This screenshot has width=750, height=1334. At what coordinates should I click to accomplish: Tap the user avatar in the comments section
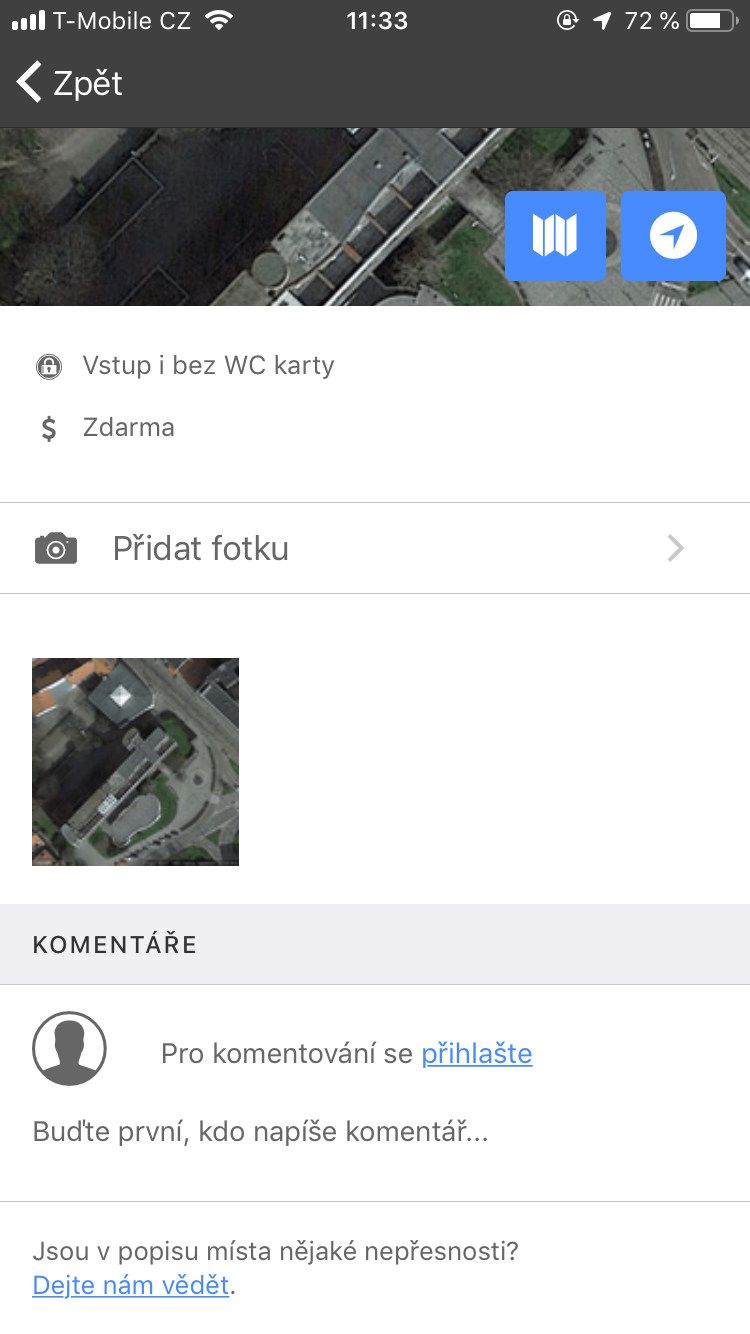pyautogui.click(x=69, y=1048)
